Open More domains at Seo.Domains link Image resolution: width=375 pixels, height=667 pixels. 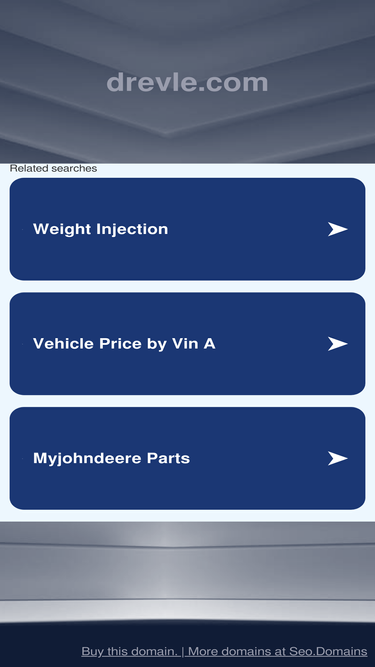click(x=278, y=651)
